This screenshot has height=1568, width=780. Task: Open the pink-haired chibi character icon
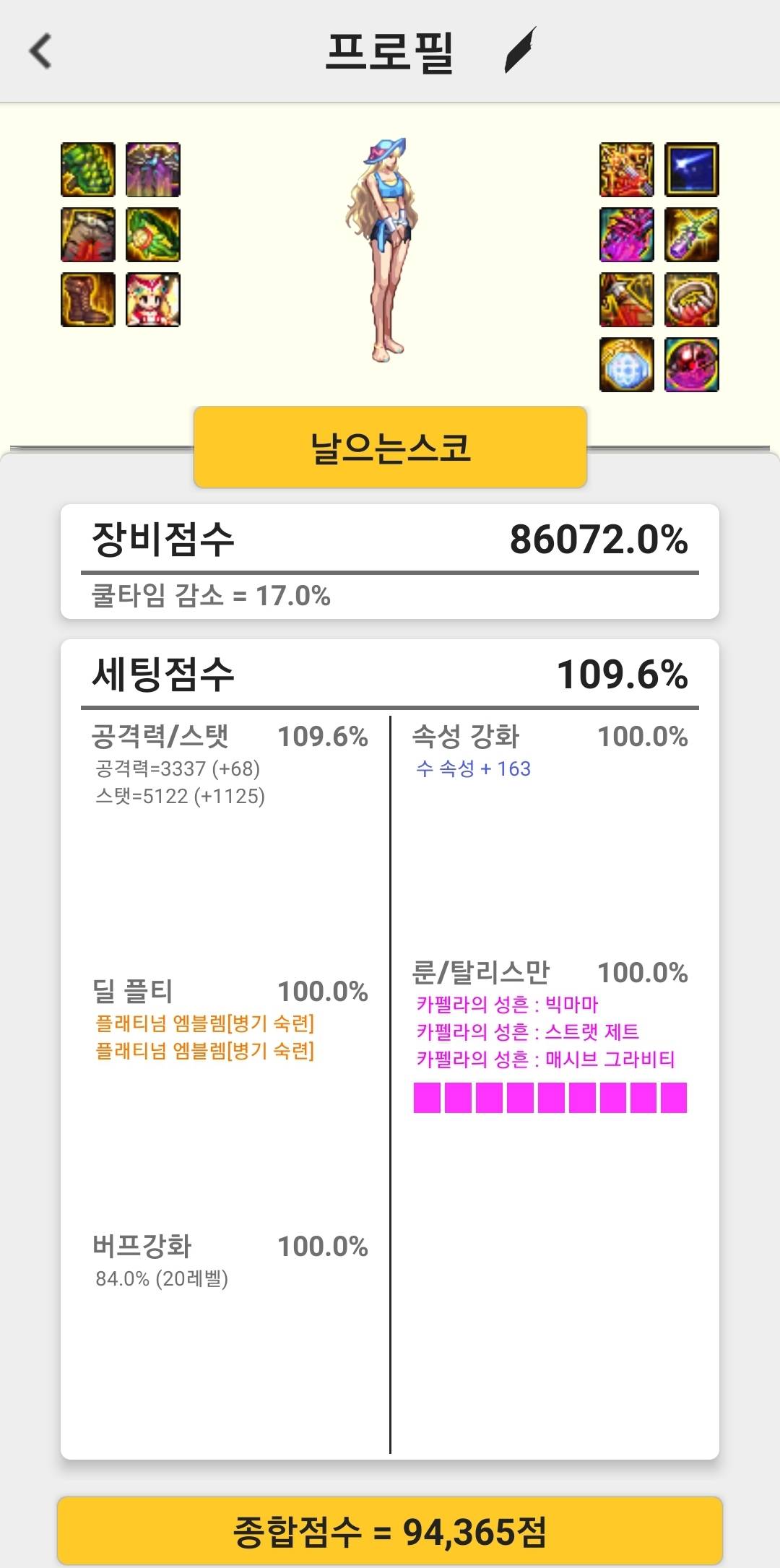click(x=153, y=300)
